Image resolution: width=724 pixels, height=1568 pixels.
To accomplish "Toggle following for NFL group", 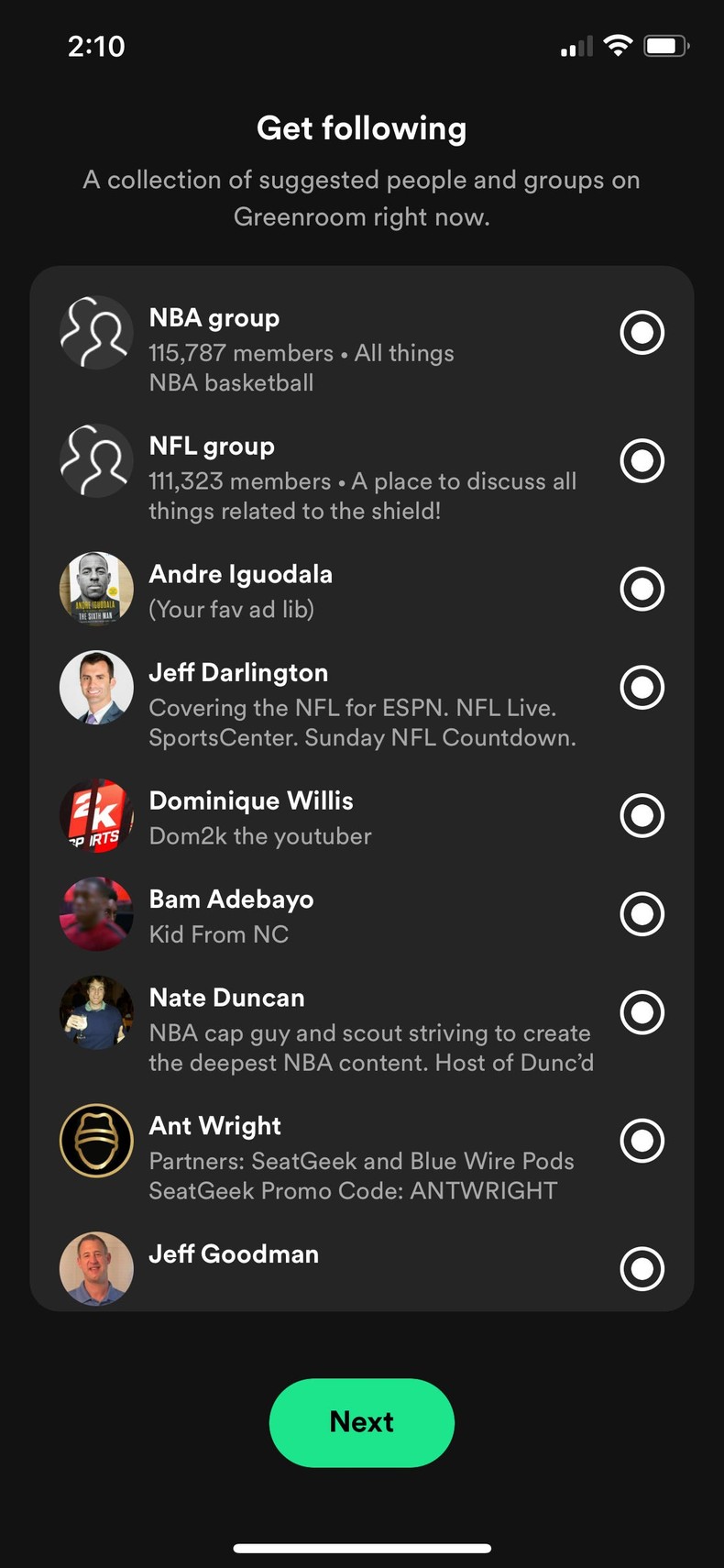I will coord(642,460).
